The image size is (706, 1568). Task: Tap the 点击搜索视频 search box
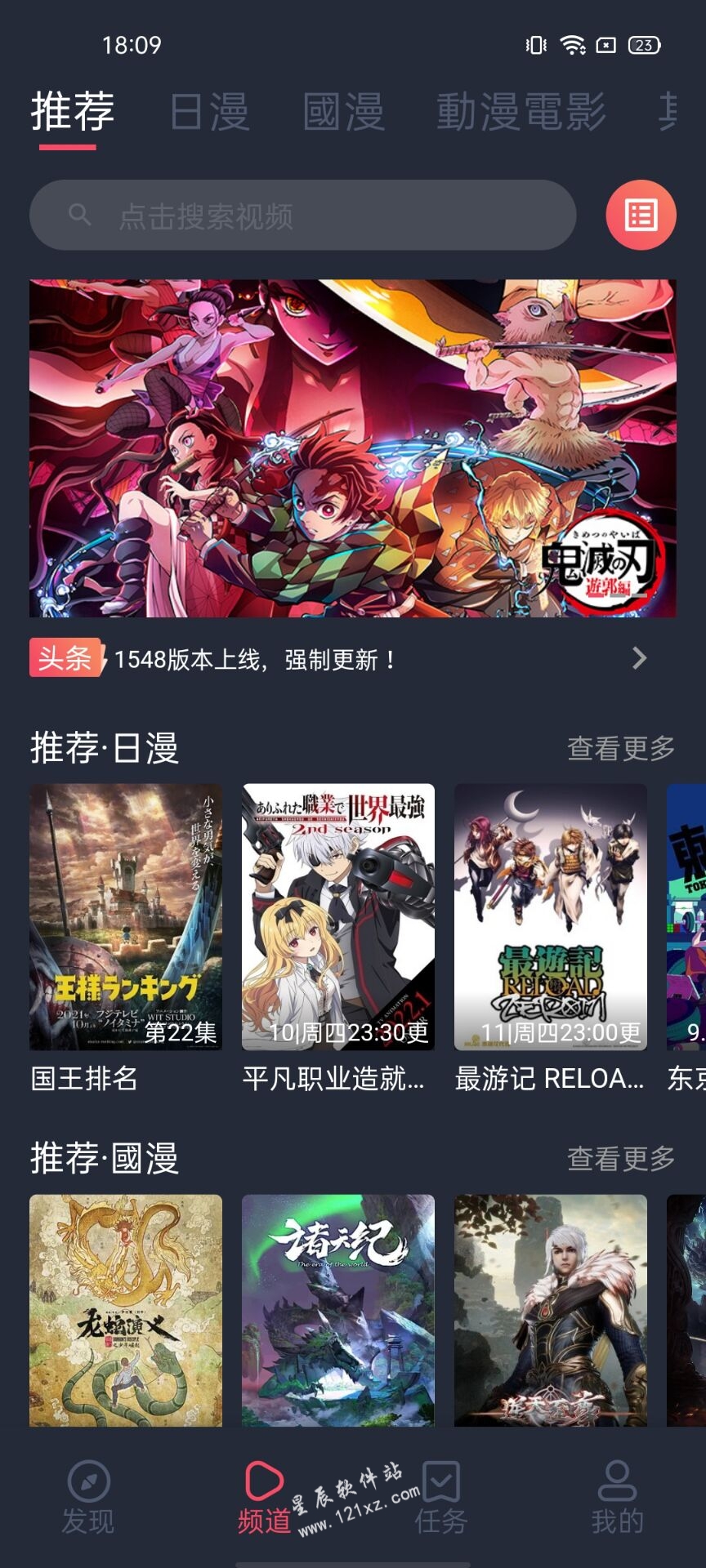point(302,216)
